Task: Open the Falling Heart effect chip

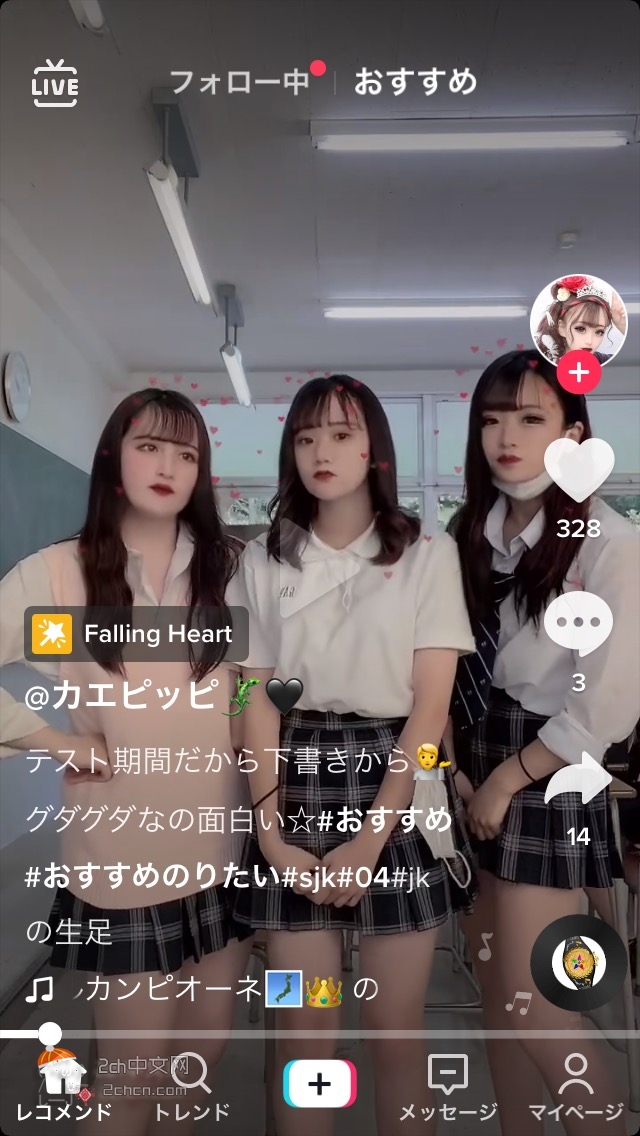Action: (136, 633)
